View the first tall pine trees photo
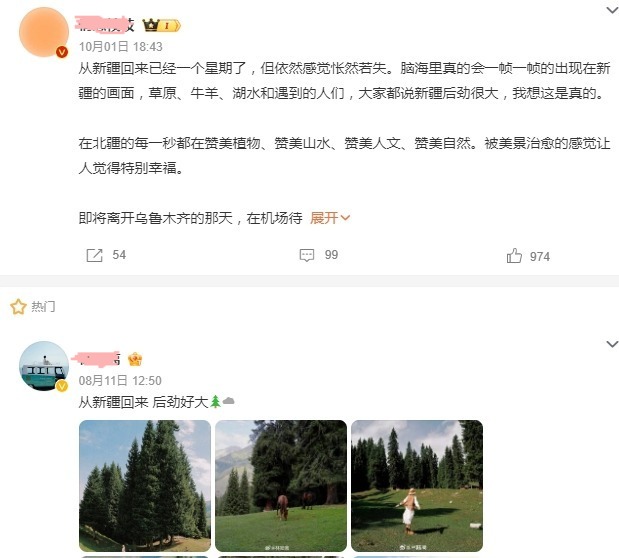The width and height of the screenshot is (619, 558). 144,485
